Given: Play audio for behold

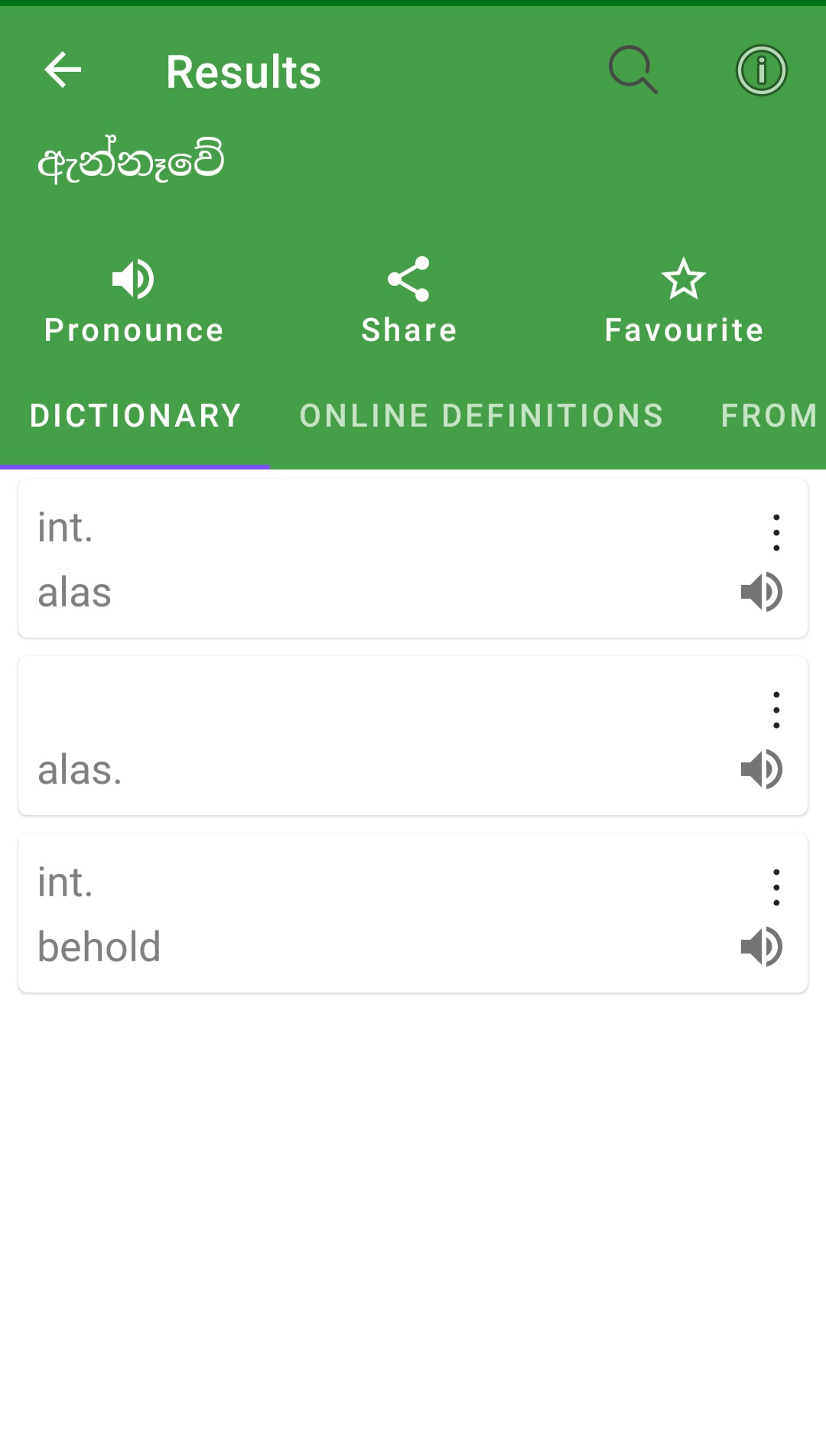Looking at the screenshot, I should tap(762, 947).
